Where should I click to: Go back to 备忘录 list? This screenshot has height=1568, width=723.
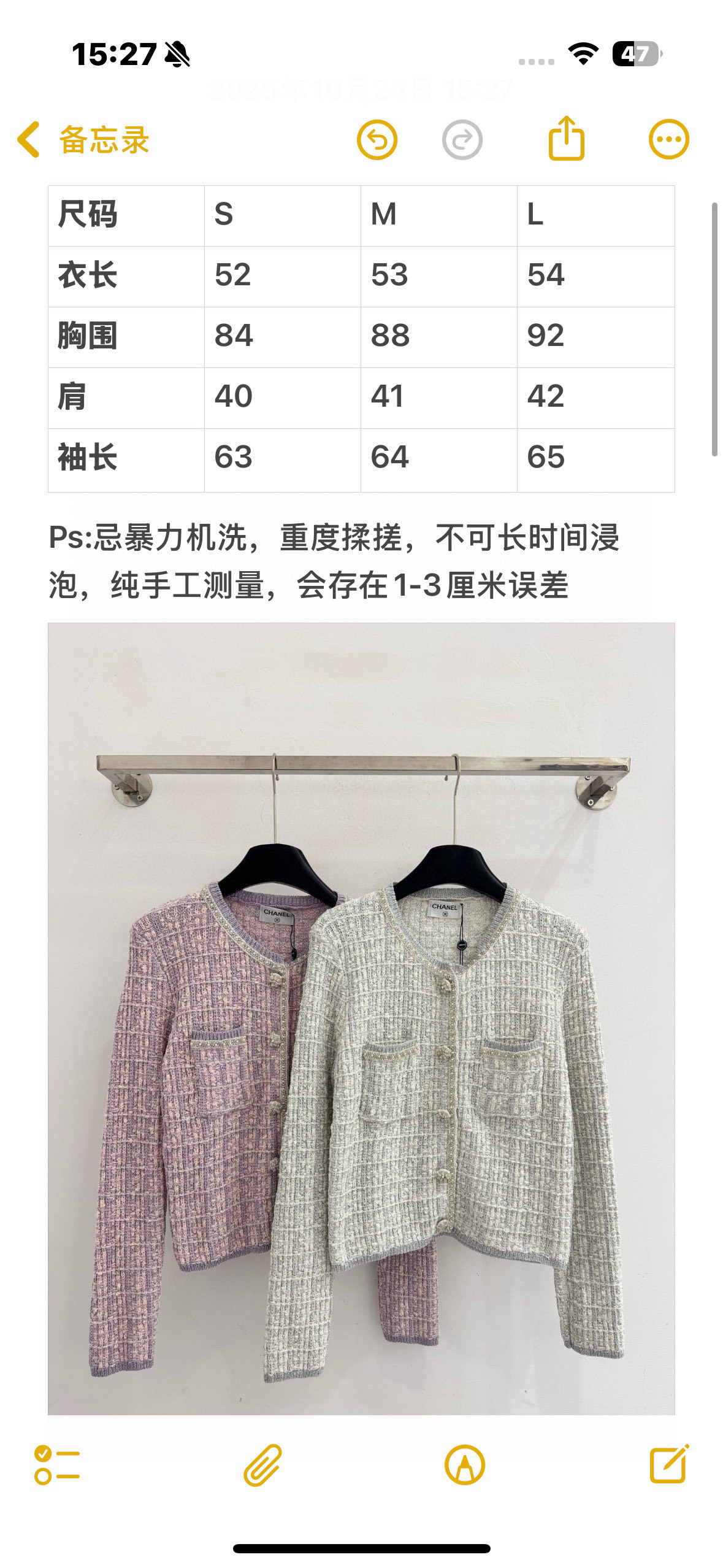coord(83,140)
